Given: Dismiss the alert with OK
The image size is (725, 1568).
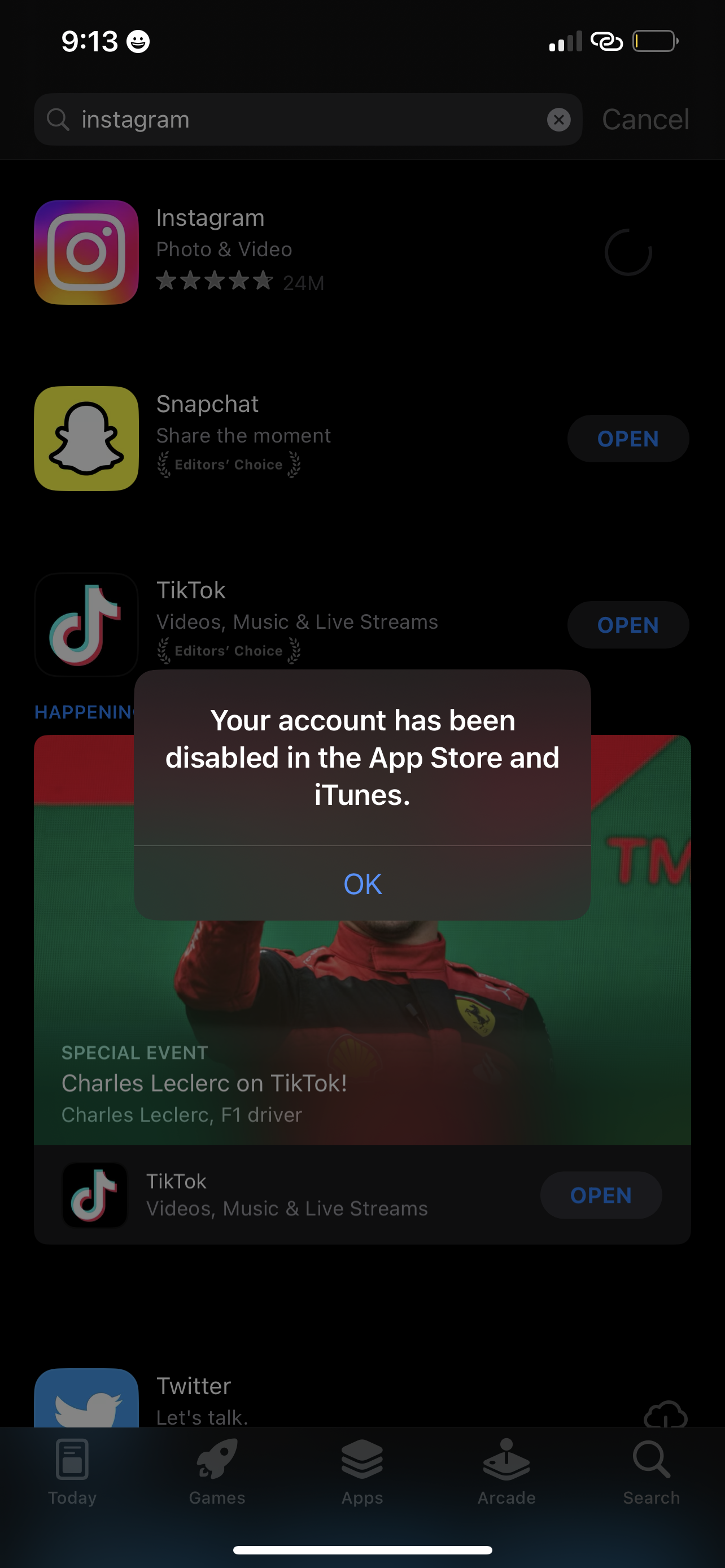Looking at the screenshot, I should (x=362, y=883).
